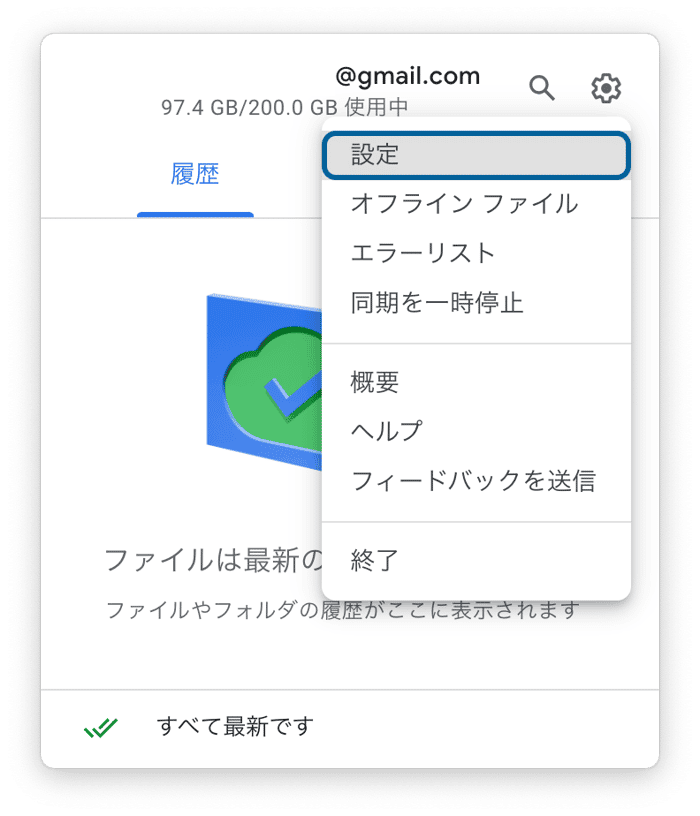This screenshot has width=700, height=816.
Task: Open 概要 menu item
Action: (476, 381)
